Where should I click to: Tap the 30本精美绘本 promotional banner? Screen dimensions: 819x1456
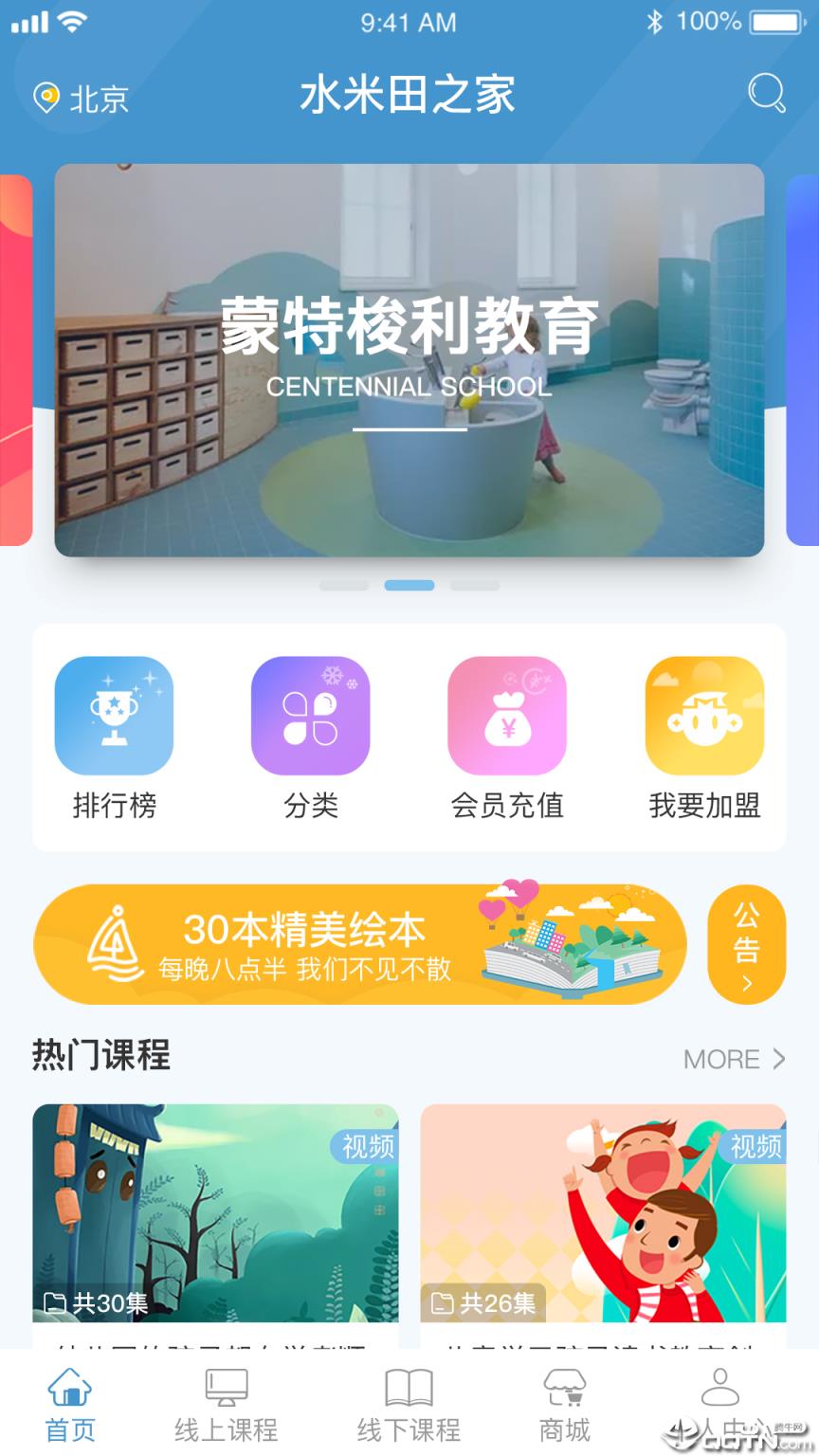click(x=360, y=943)
